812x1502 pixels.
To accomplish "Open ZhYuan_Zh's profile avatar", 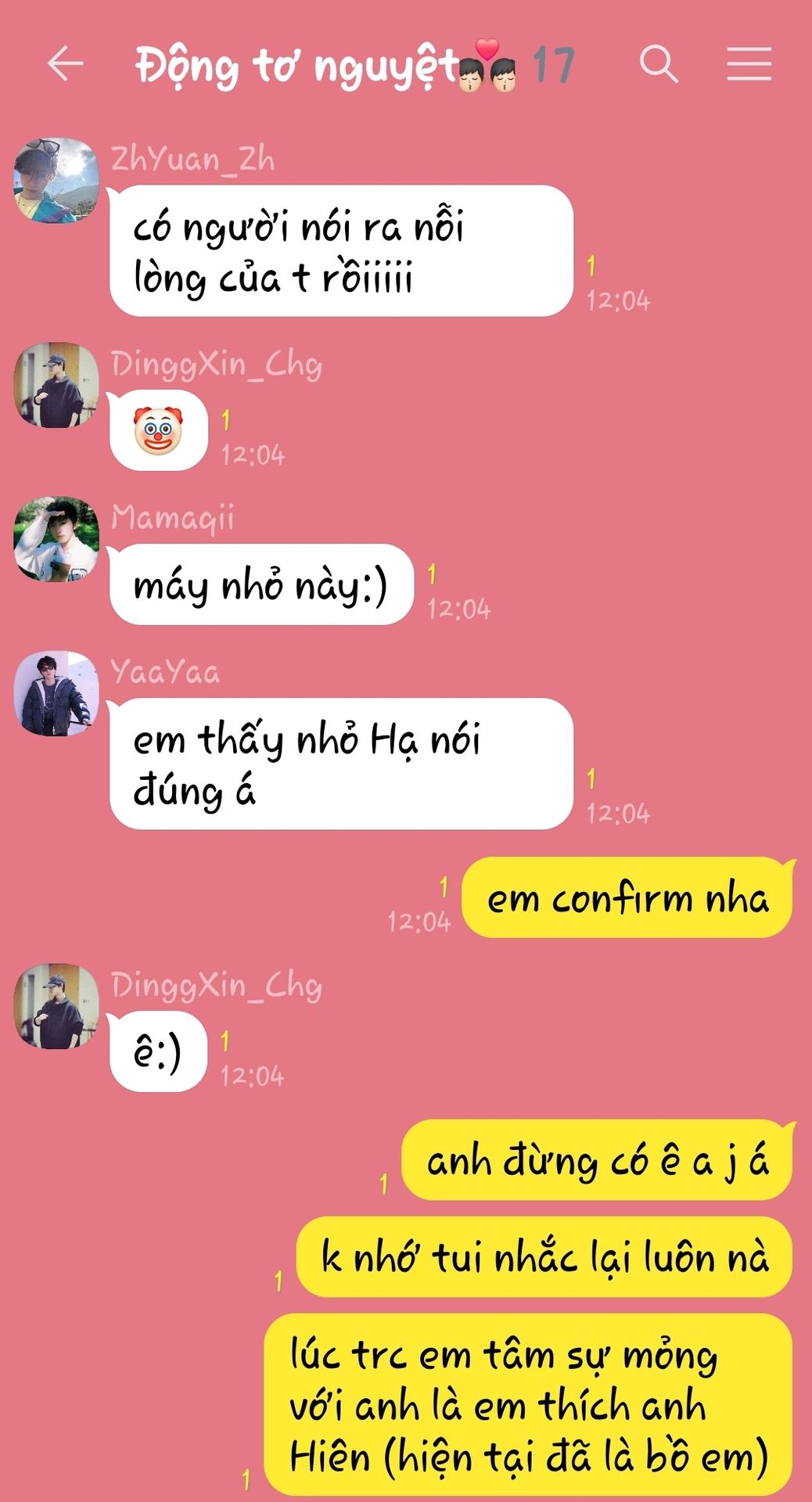I will [56, 181].
